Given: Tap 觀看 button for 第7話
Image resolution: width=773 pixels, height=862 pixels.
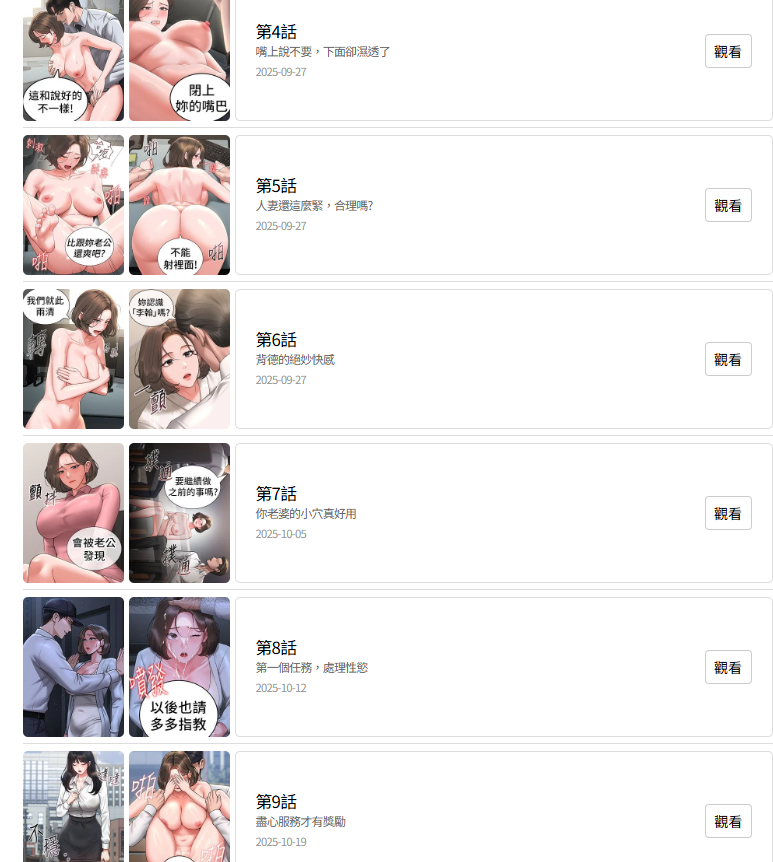Looking at the screenshot, I should [728, 513].
